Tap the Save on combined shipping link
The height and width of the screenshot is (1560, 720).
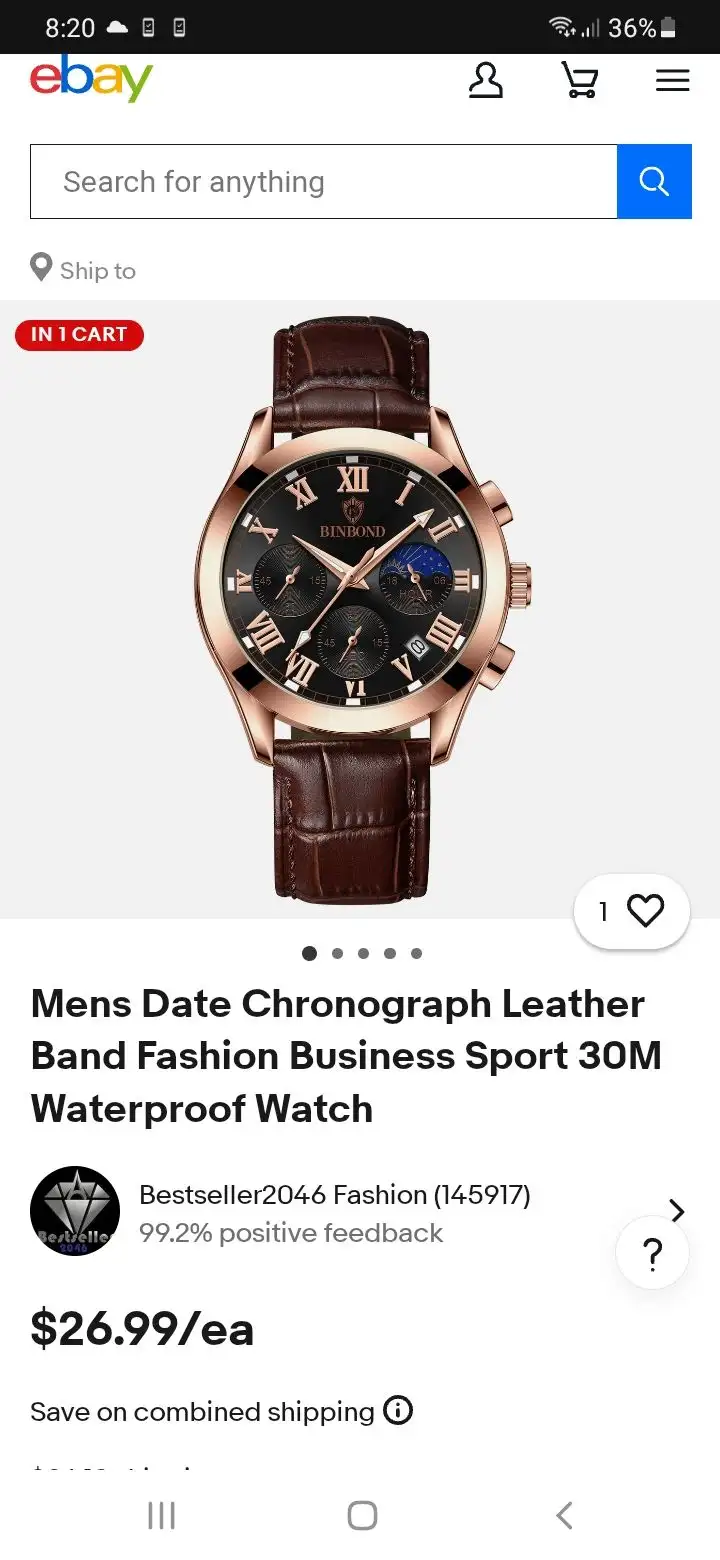tap(200, 1411)
